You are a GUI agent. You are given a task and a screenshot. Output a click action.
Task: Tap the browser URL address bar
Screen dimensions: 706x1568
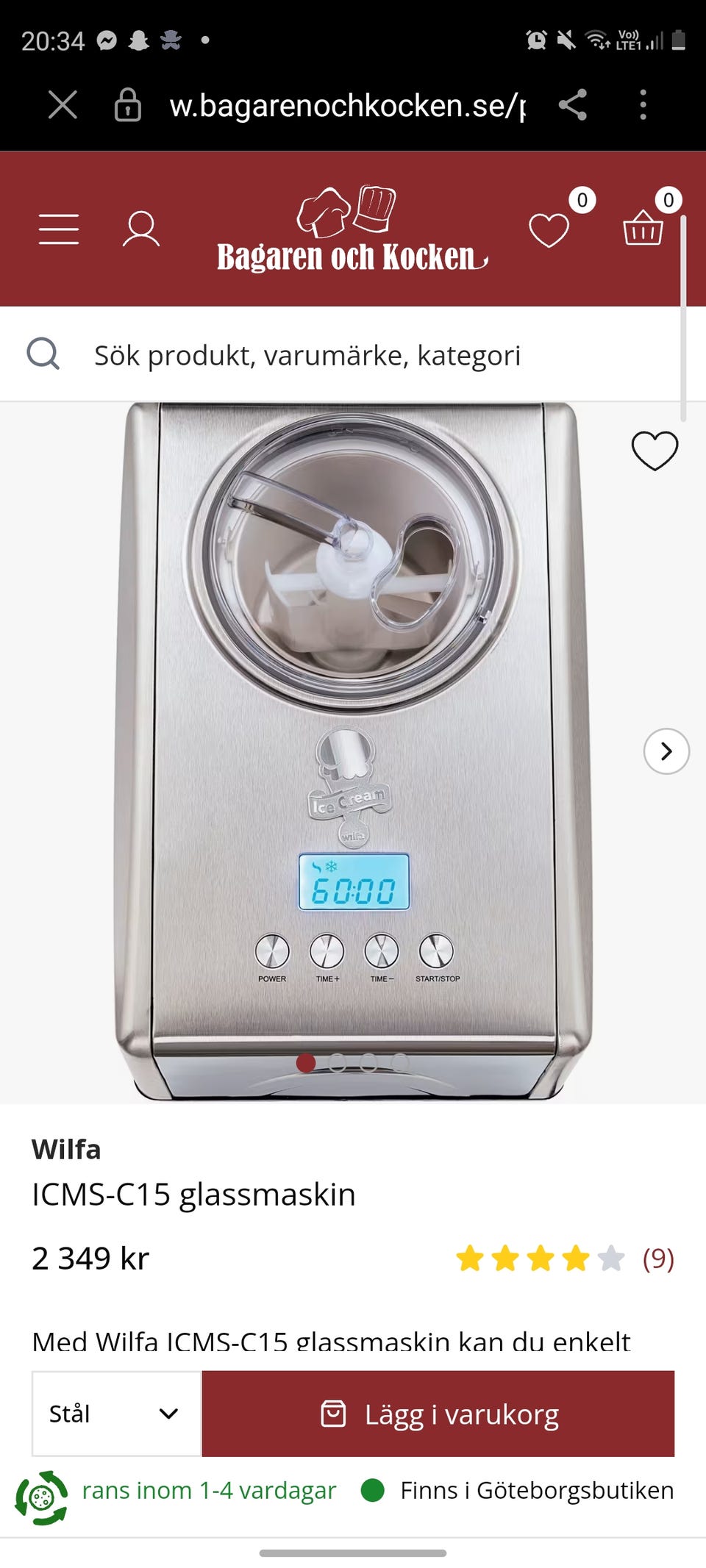tap(347, 105)
